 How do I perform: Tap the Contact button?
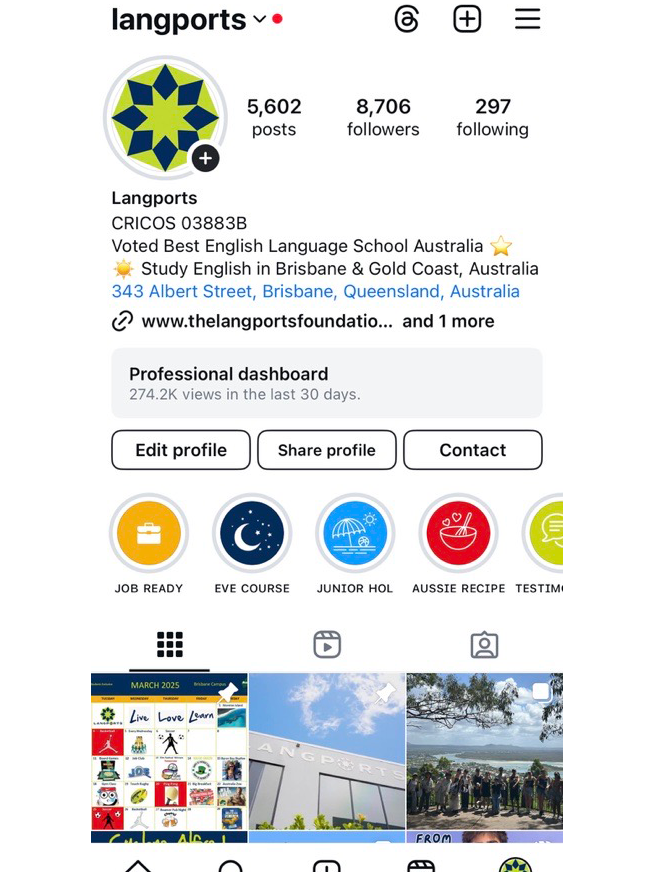pyautogui.click(x=472, y=450)
